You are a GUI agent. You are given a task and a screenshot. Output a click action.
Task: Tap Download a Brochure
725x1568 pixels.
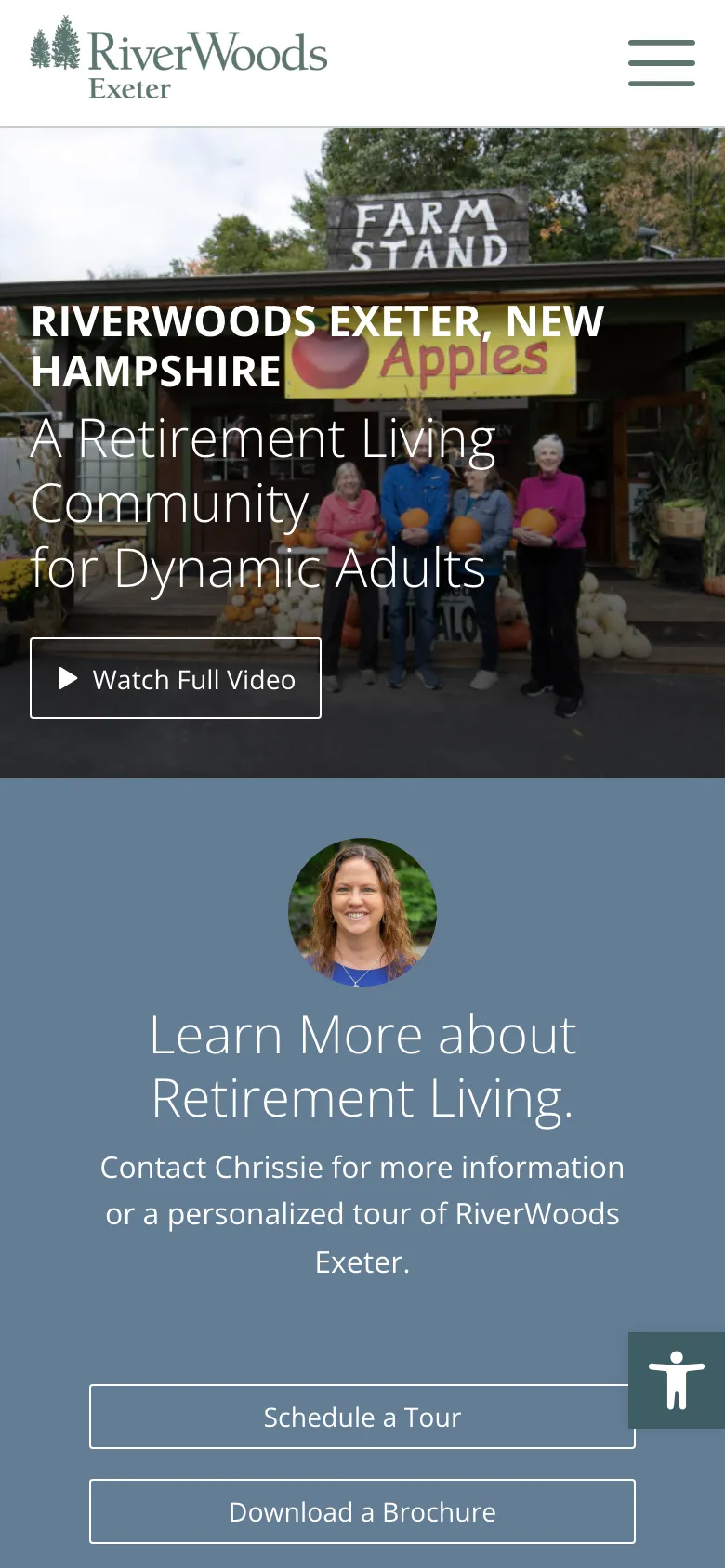(x=362, y=1511)
